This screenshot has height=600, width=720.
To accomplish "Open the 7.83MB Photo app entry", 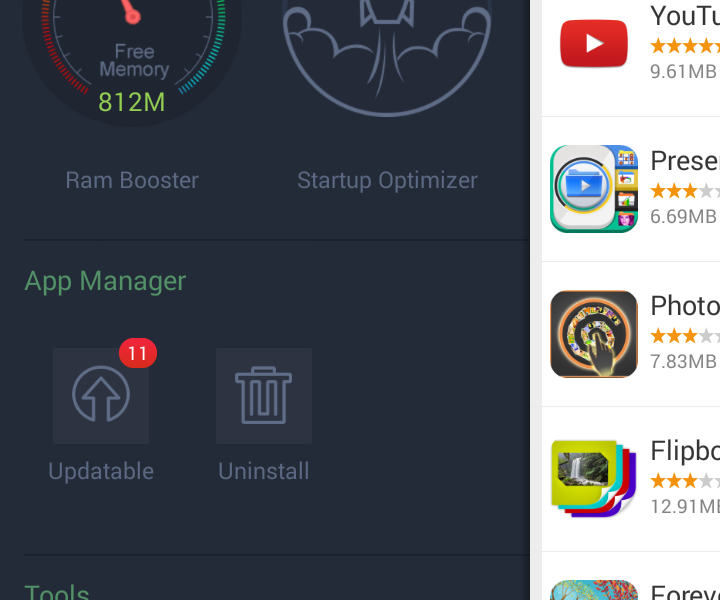I will click(x=630, y=334).
